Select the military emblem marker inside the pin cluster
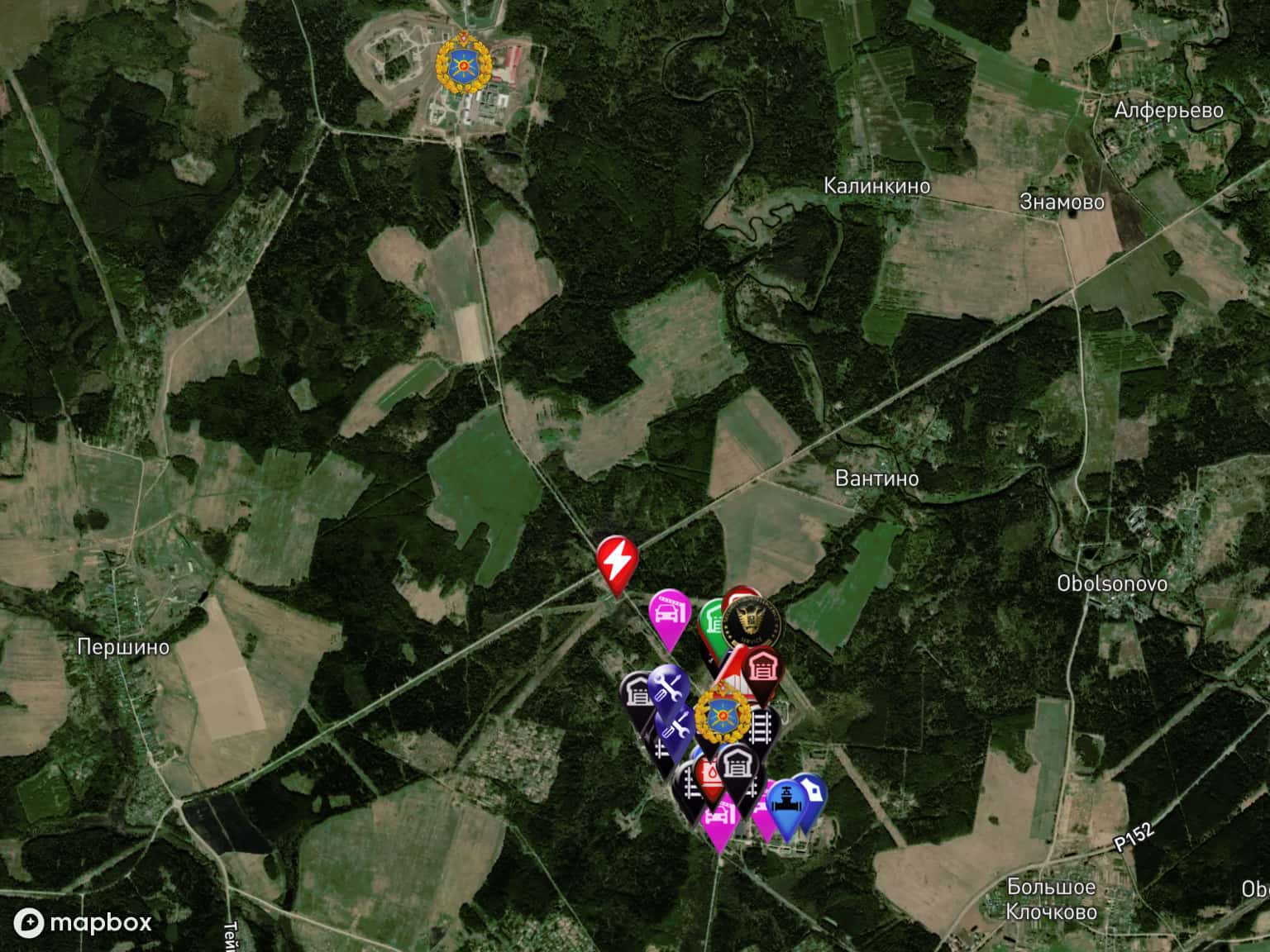The width and height of the screenshot is (1270, 952). [x=723, y=714]
